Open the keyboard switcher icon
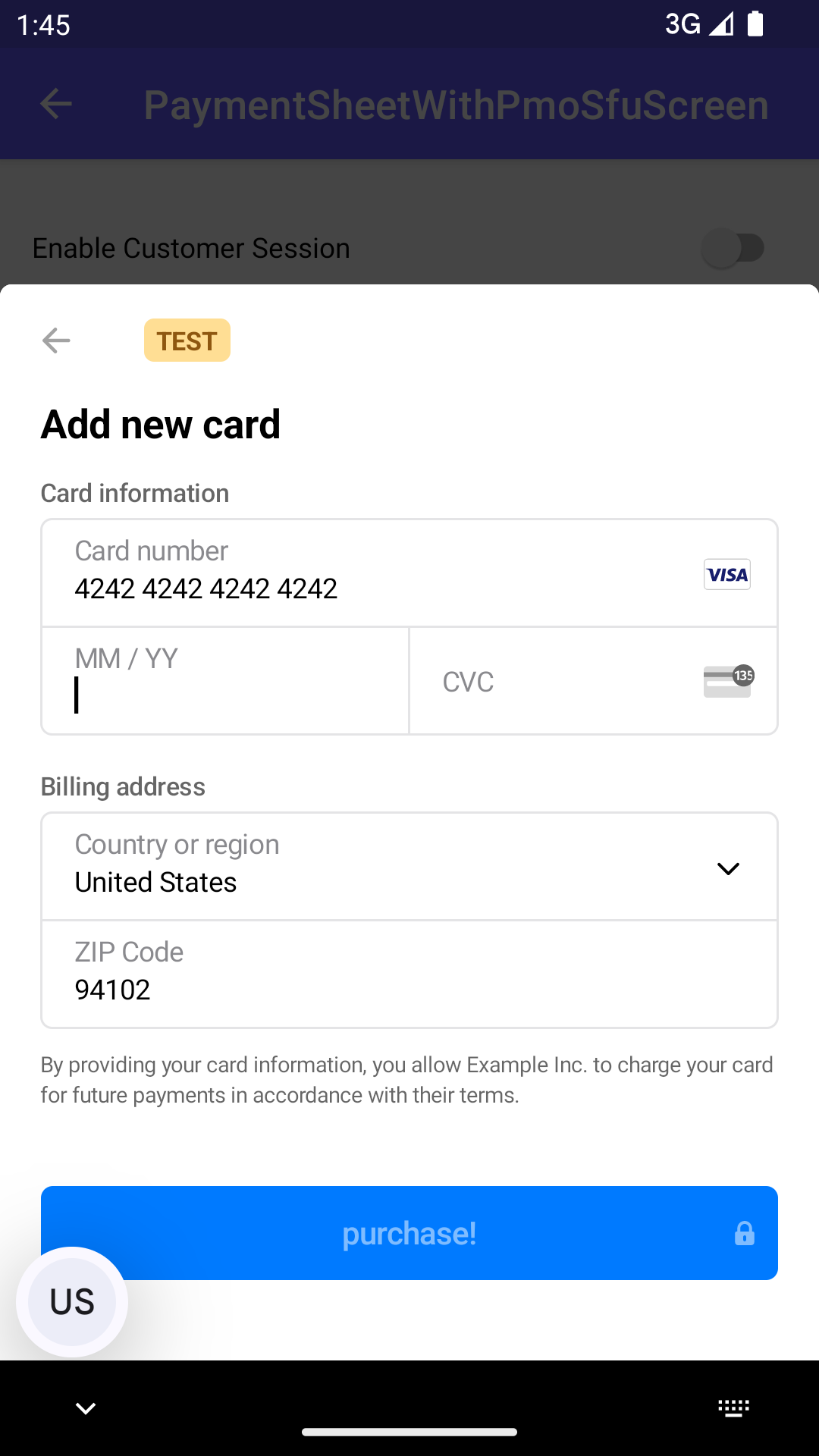 click(733, 1408)
